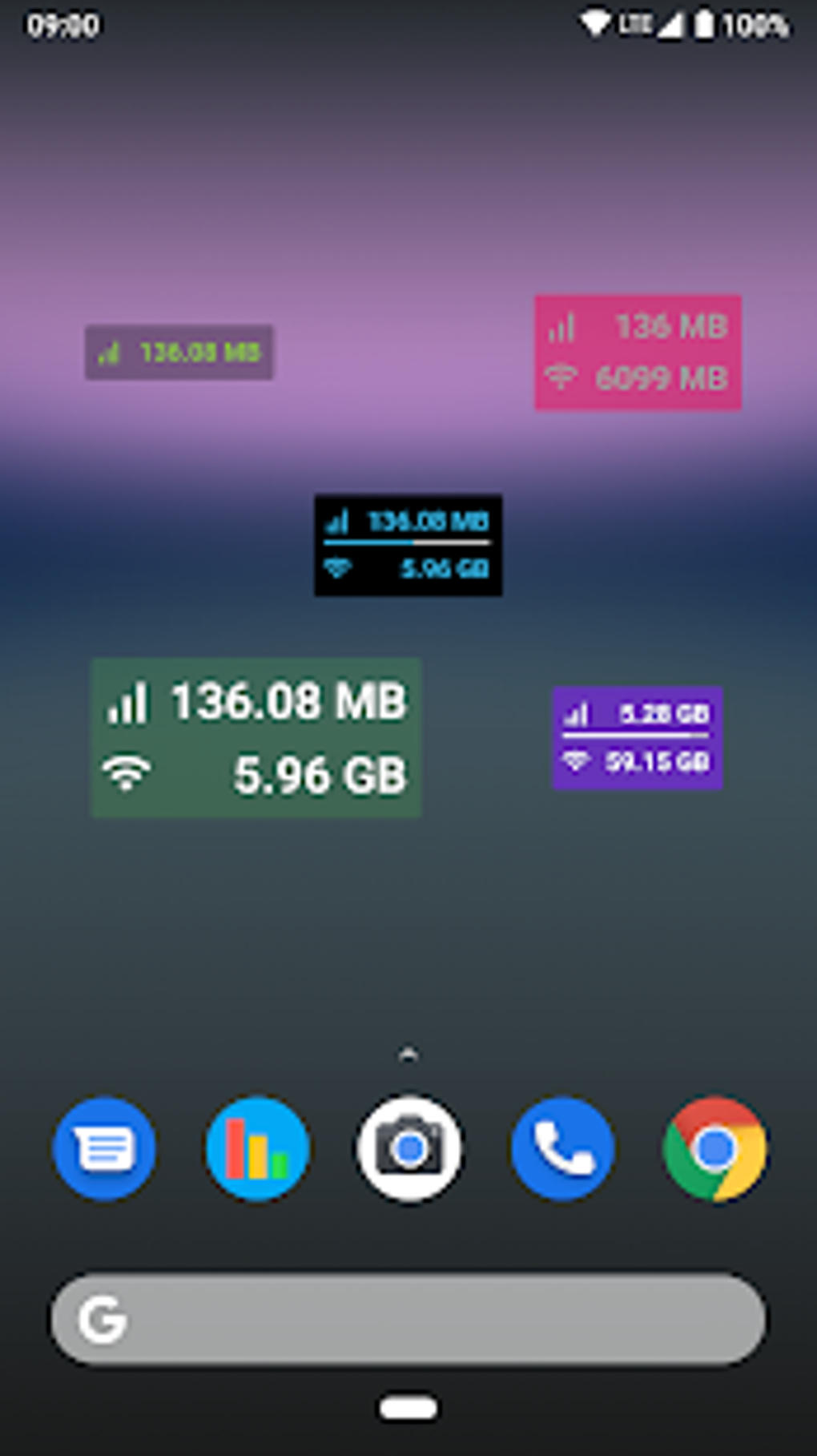
Task: Launch the data usage monitor app
Action: click(x=257, y=1148)
